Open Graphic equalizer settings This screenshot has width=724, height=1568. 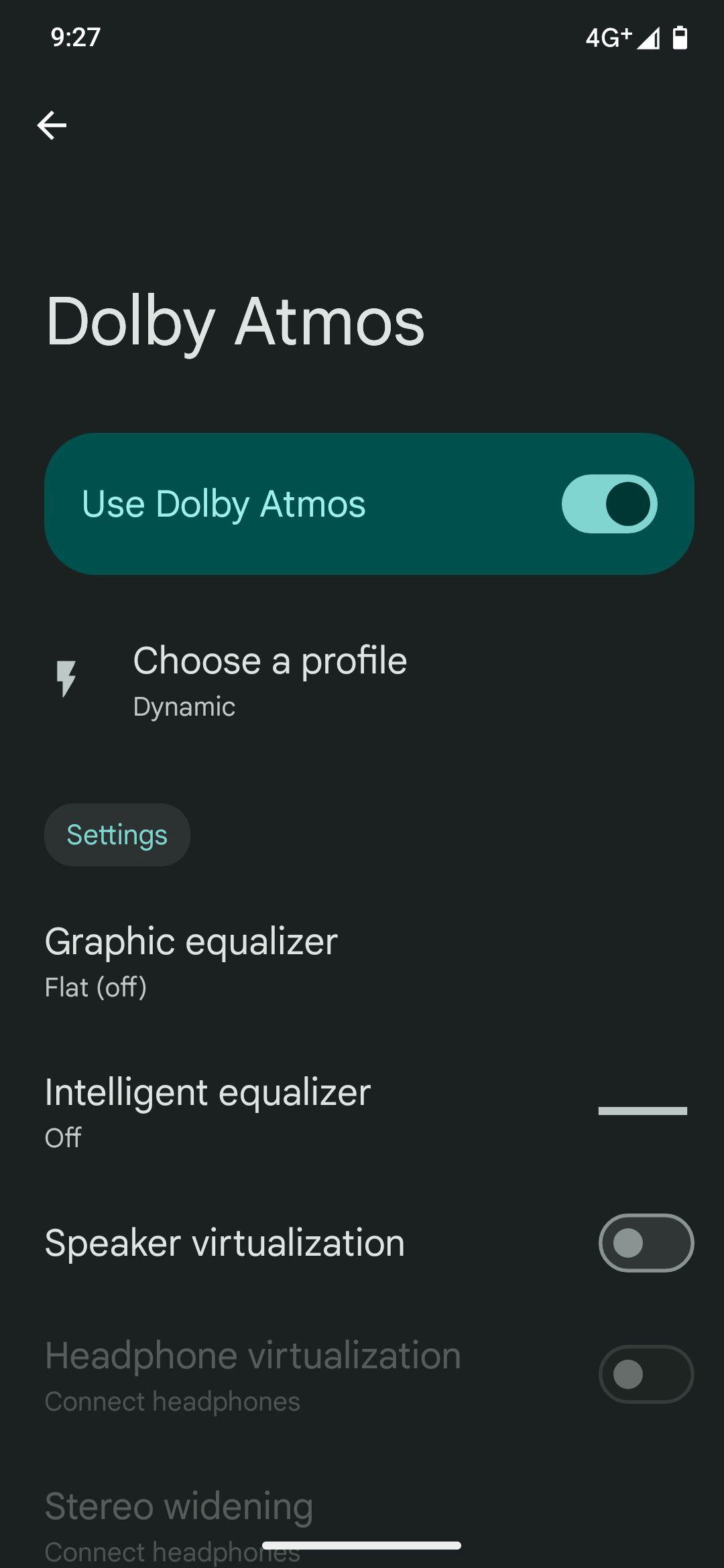(x=362, y=962)
